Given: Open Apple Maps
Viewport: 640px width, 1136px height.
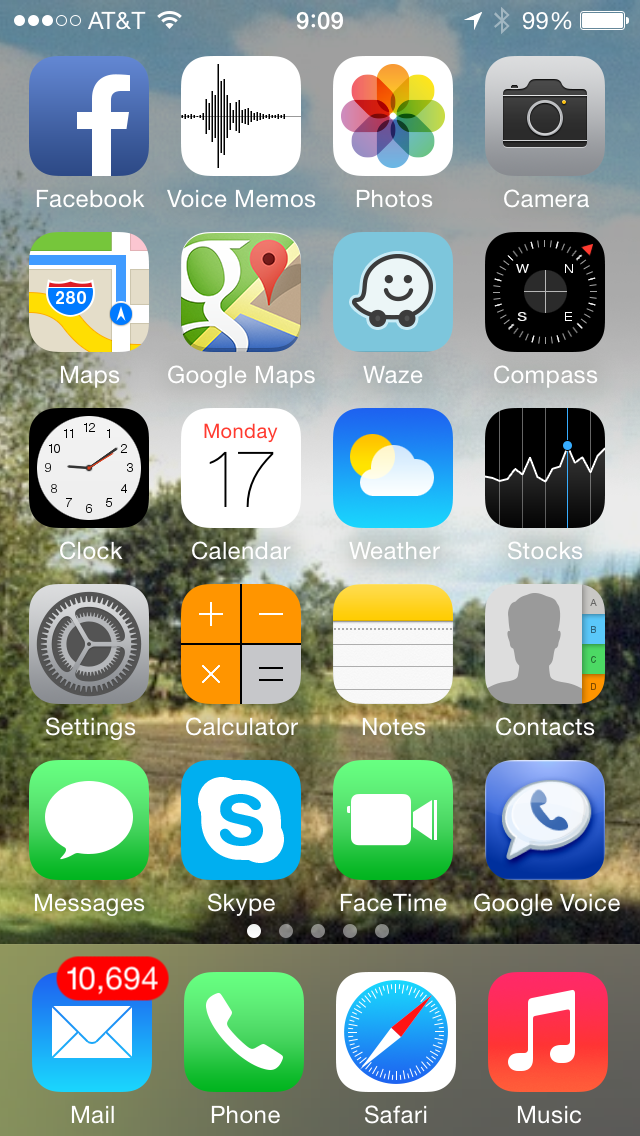Looking at the screenshot, I should (x=89, y=292).
